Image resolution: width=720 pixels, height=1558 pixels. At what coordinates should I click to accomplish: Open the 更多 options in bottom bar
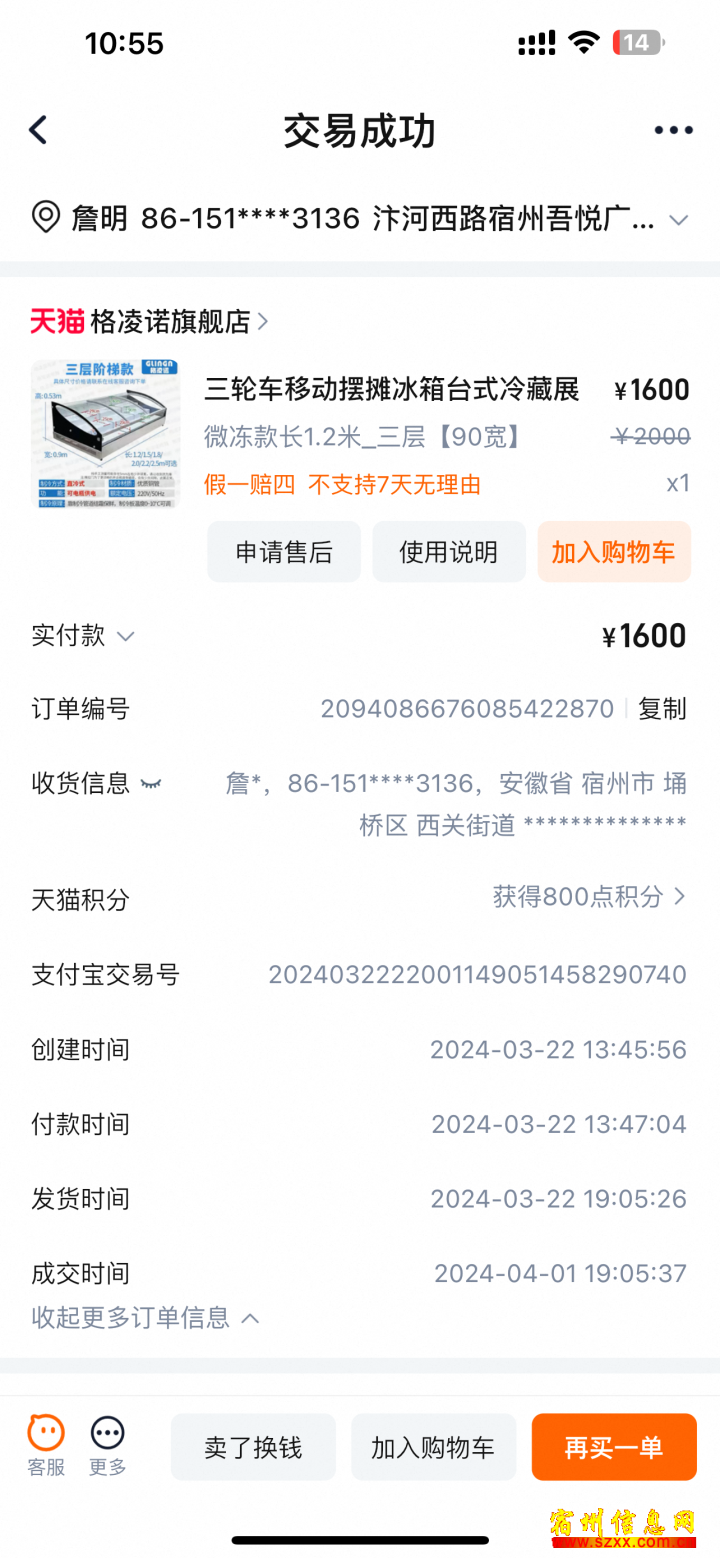(x=107, y=1446)
